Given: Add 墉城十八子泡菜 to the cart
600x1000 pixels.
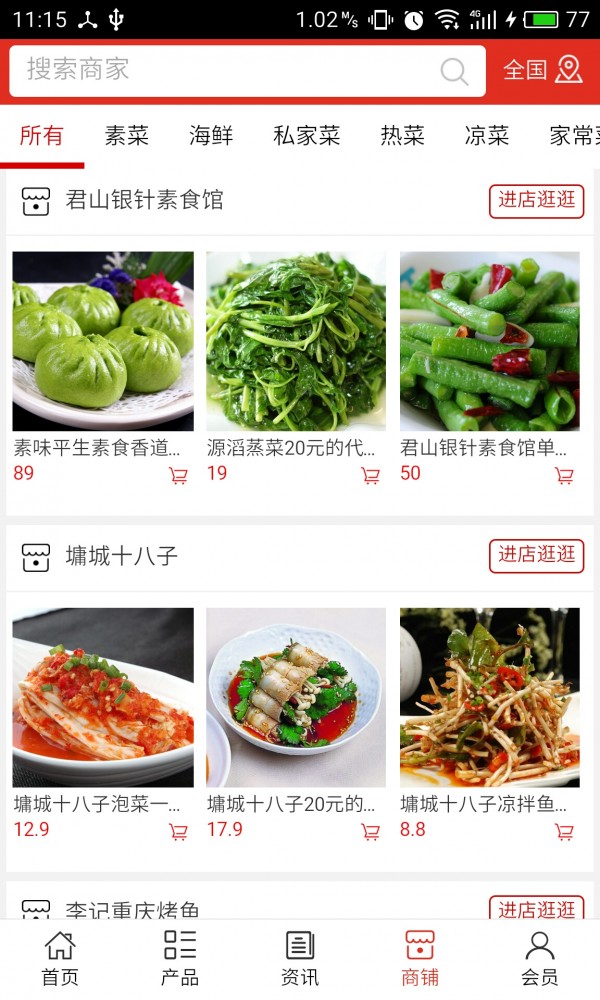Looking at the screenshot, I should [x=178, y=832].
